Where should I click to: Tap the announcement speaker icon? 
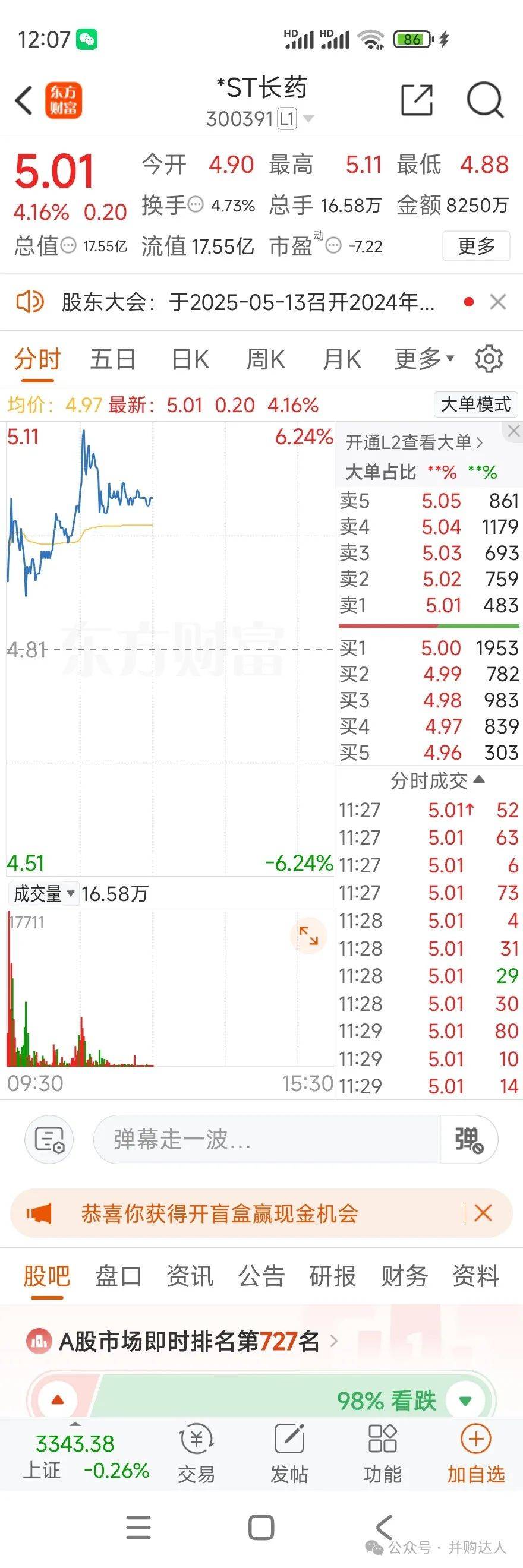point(31,301)
